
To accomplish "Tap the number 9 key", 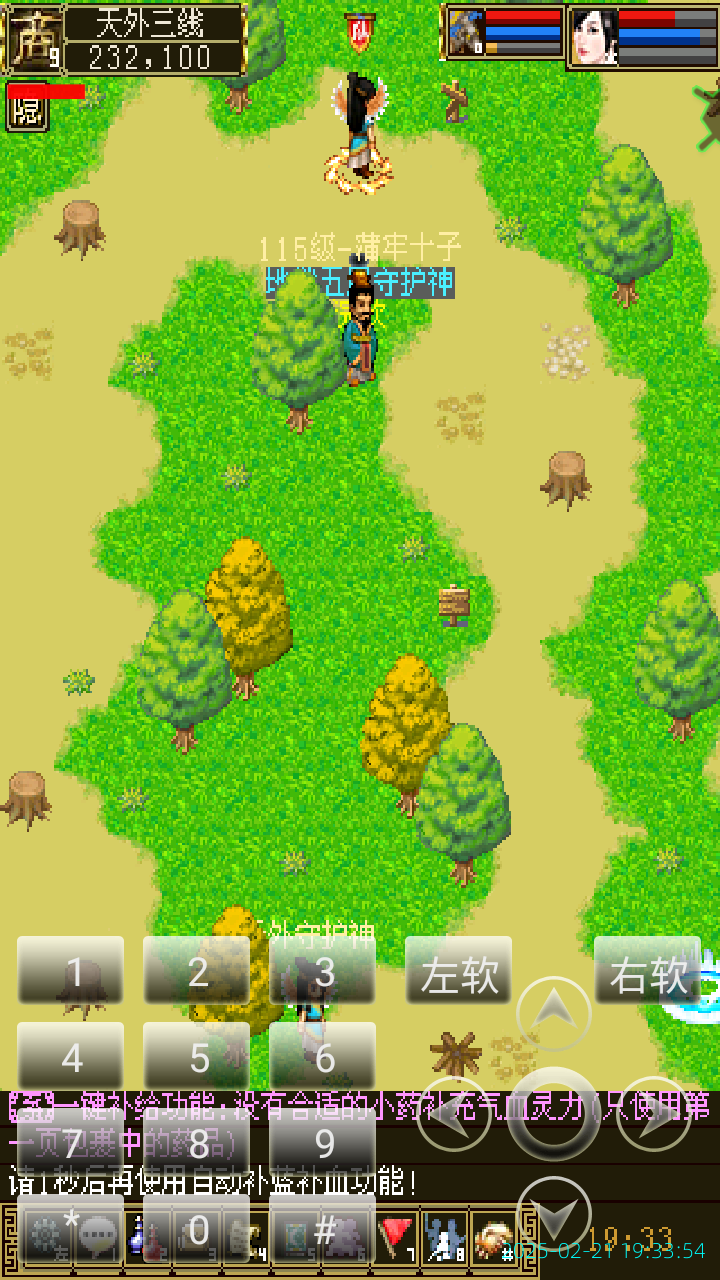I will pyautogui.click(x=323, y=1142).
